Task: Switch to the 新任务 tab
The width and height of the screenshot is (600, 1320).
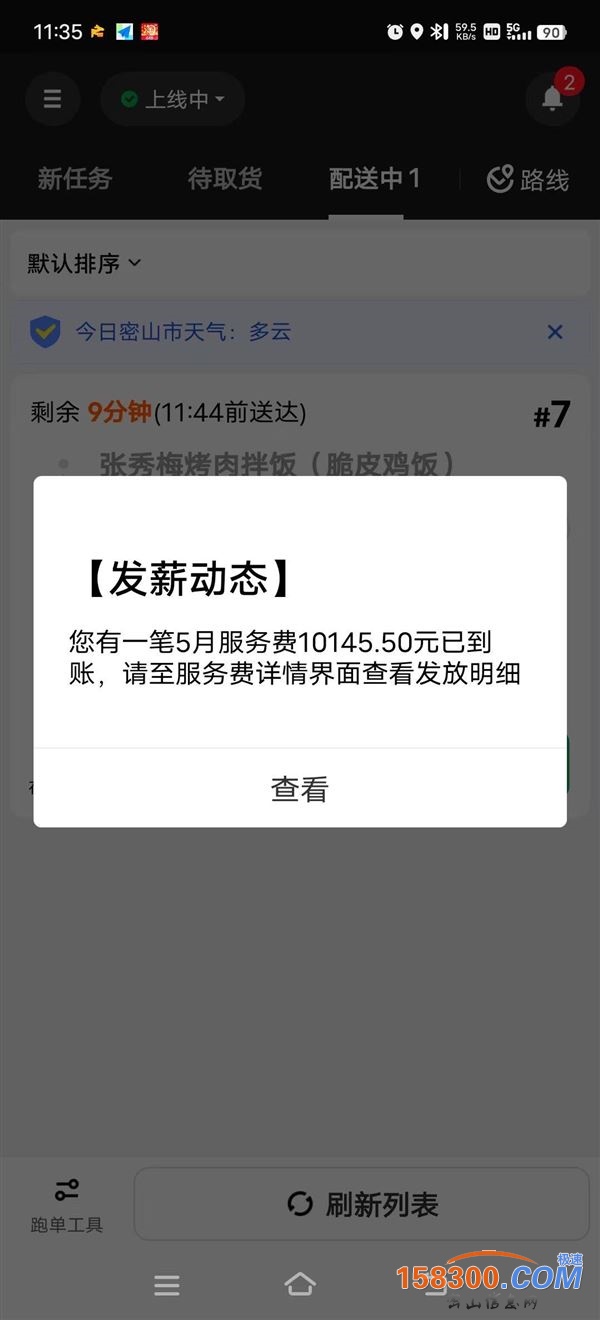Action: coord(75,179)
